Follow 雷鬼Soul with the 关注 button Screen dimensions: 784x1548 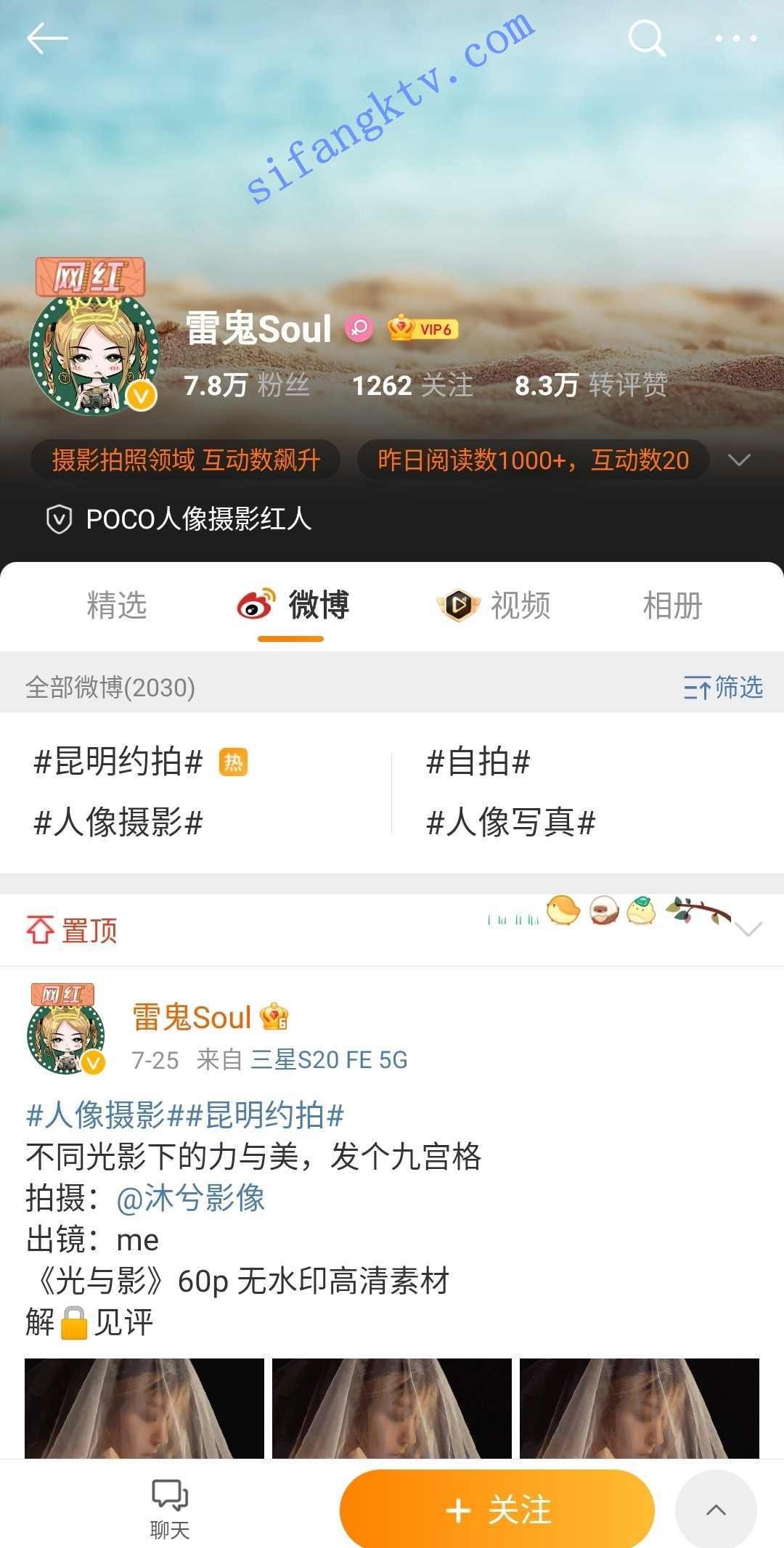(x=497, y=1510)
